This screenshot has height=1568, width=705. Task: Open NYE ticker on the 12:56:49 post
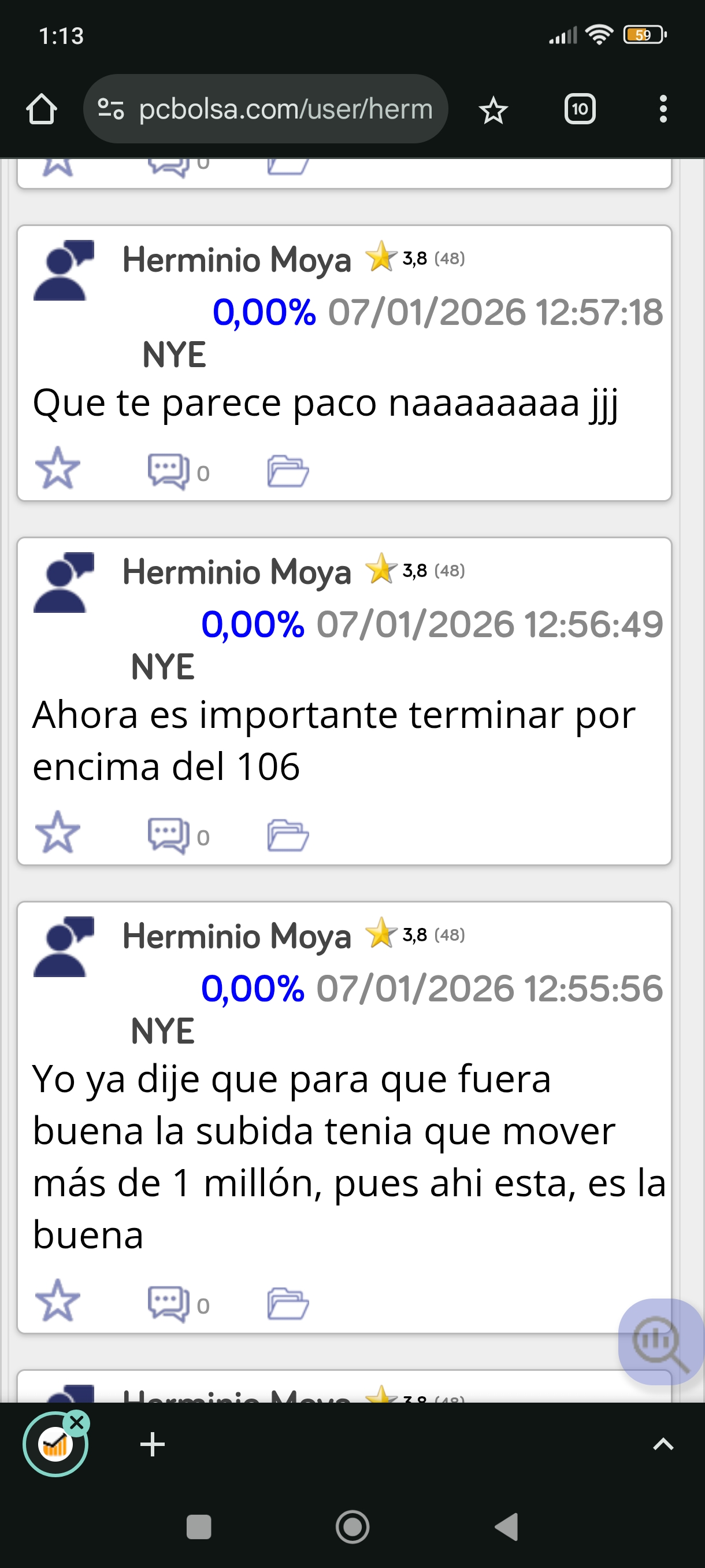tap(162, 667)
